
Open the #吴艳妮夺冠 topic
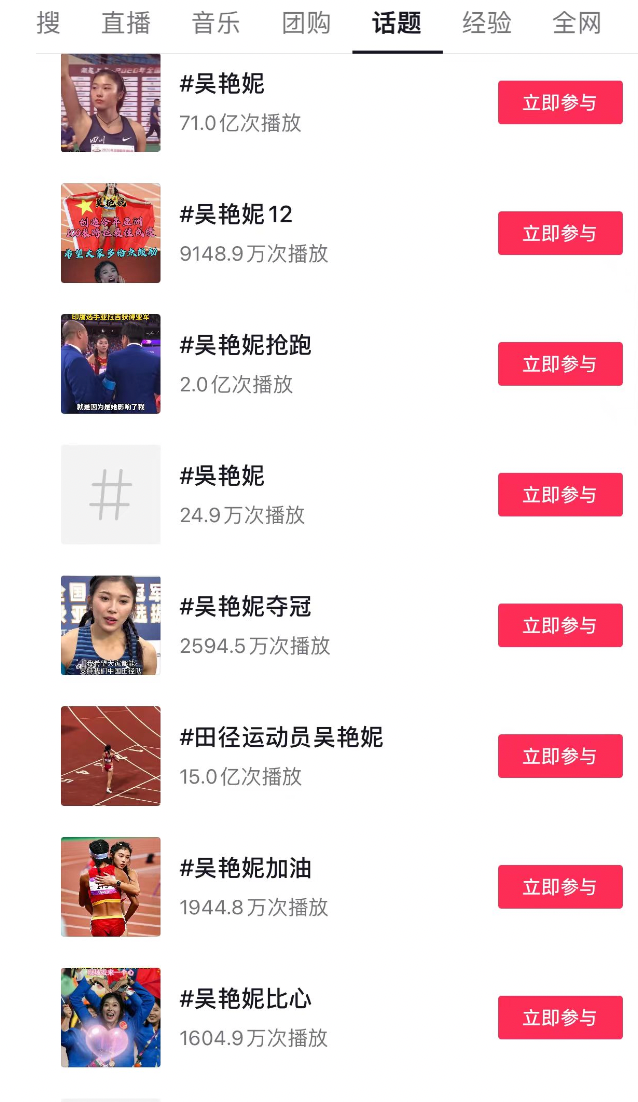pos(245,607)
